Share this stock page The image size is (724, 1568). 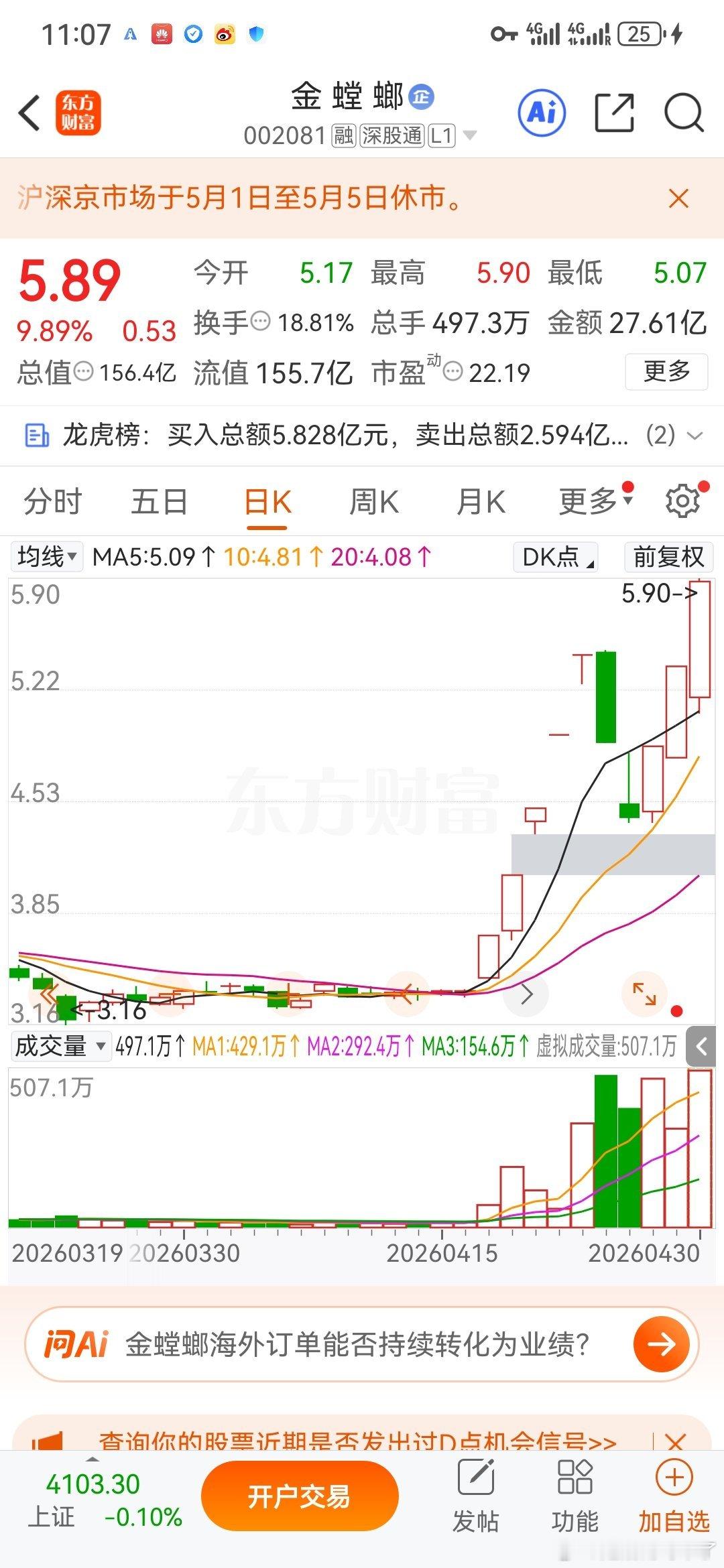point(614,113)
